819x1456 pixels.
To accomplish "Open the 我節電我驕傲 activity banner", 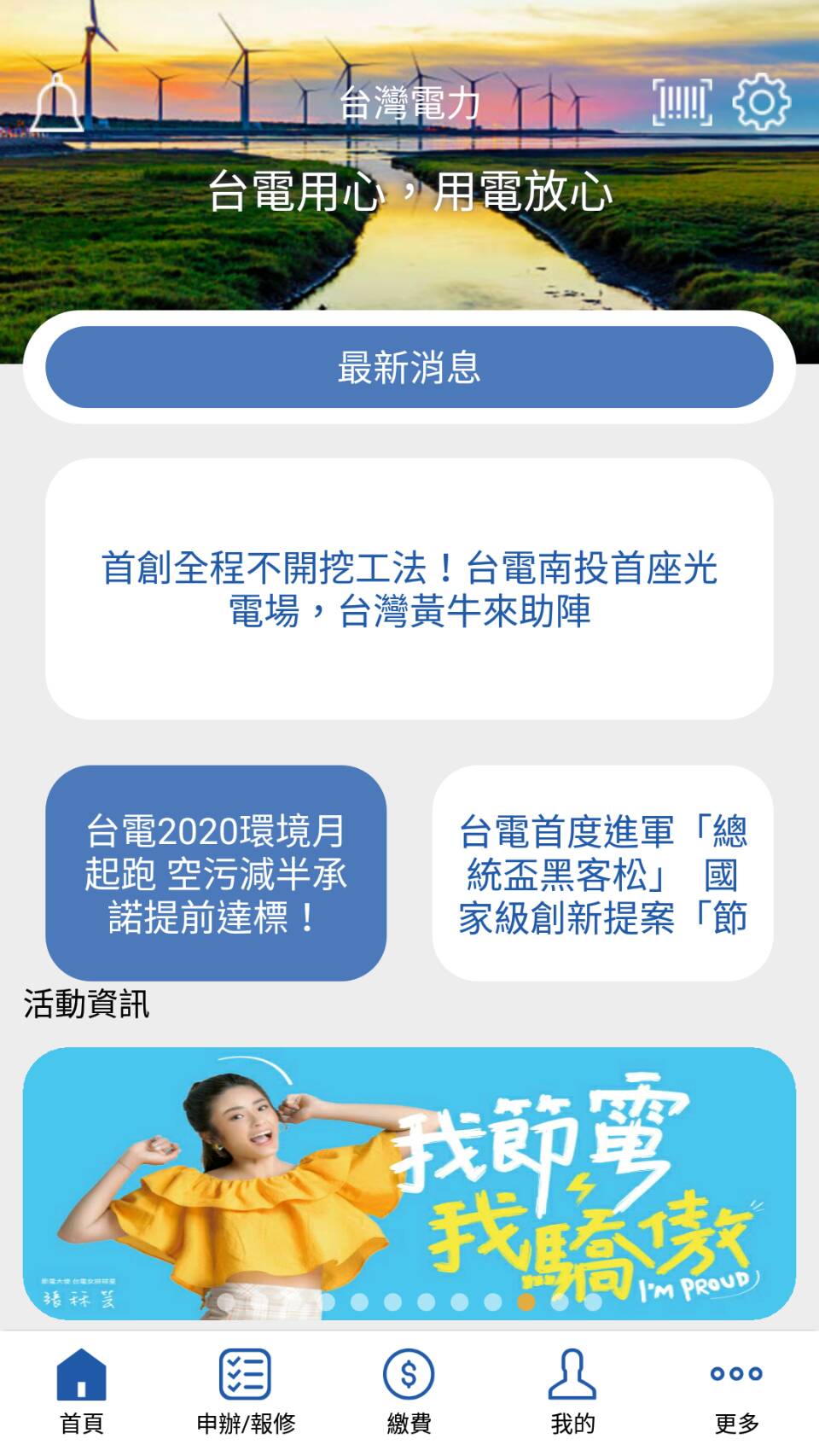I will pyautogui.click(x=409, y=1182).
